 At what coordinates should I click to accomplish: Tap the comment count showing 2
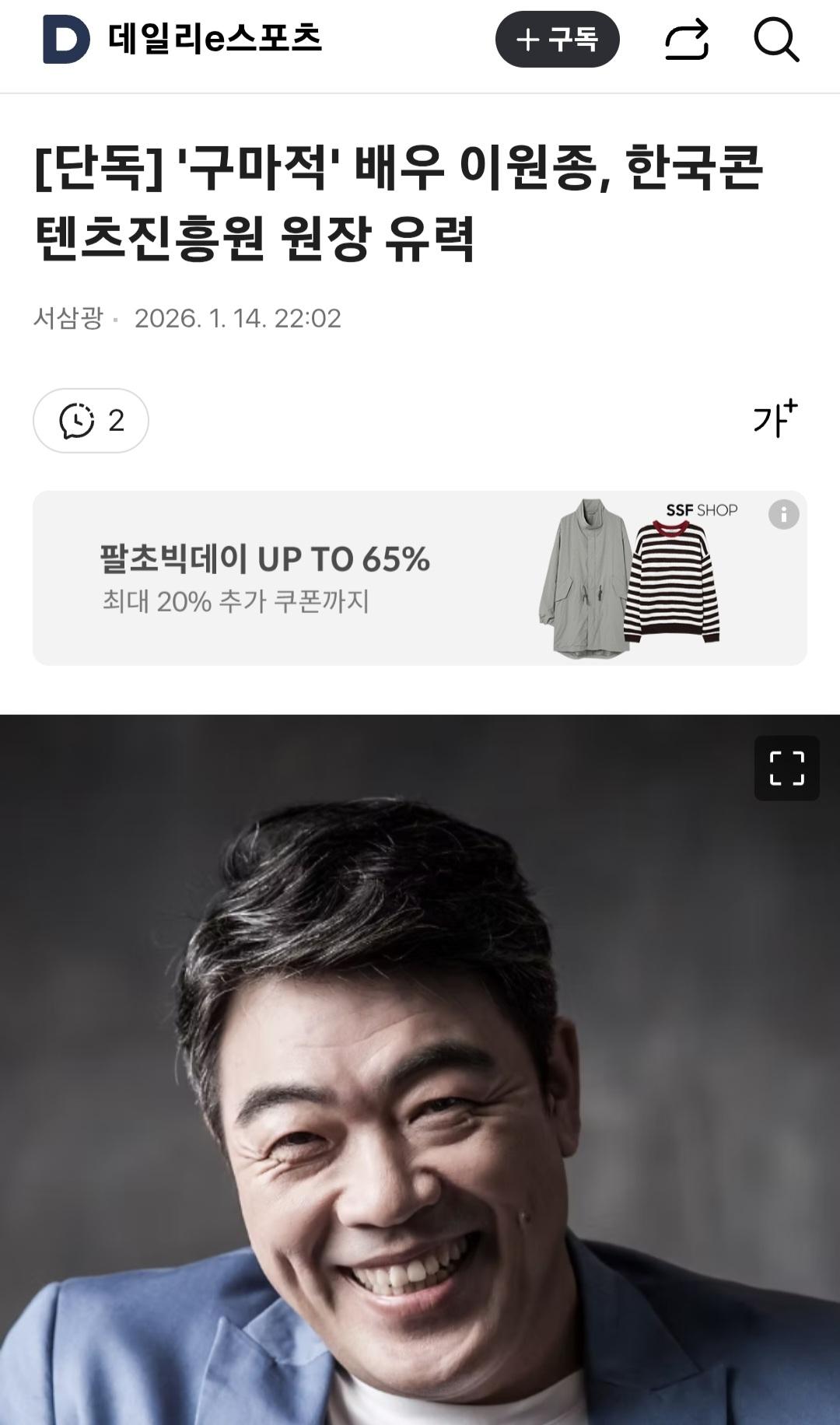(x=112, y=421)
